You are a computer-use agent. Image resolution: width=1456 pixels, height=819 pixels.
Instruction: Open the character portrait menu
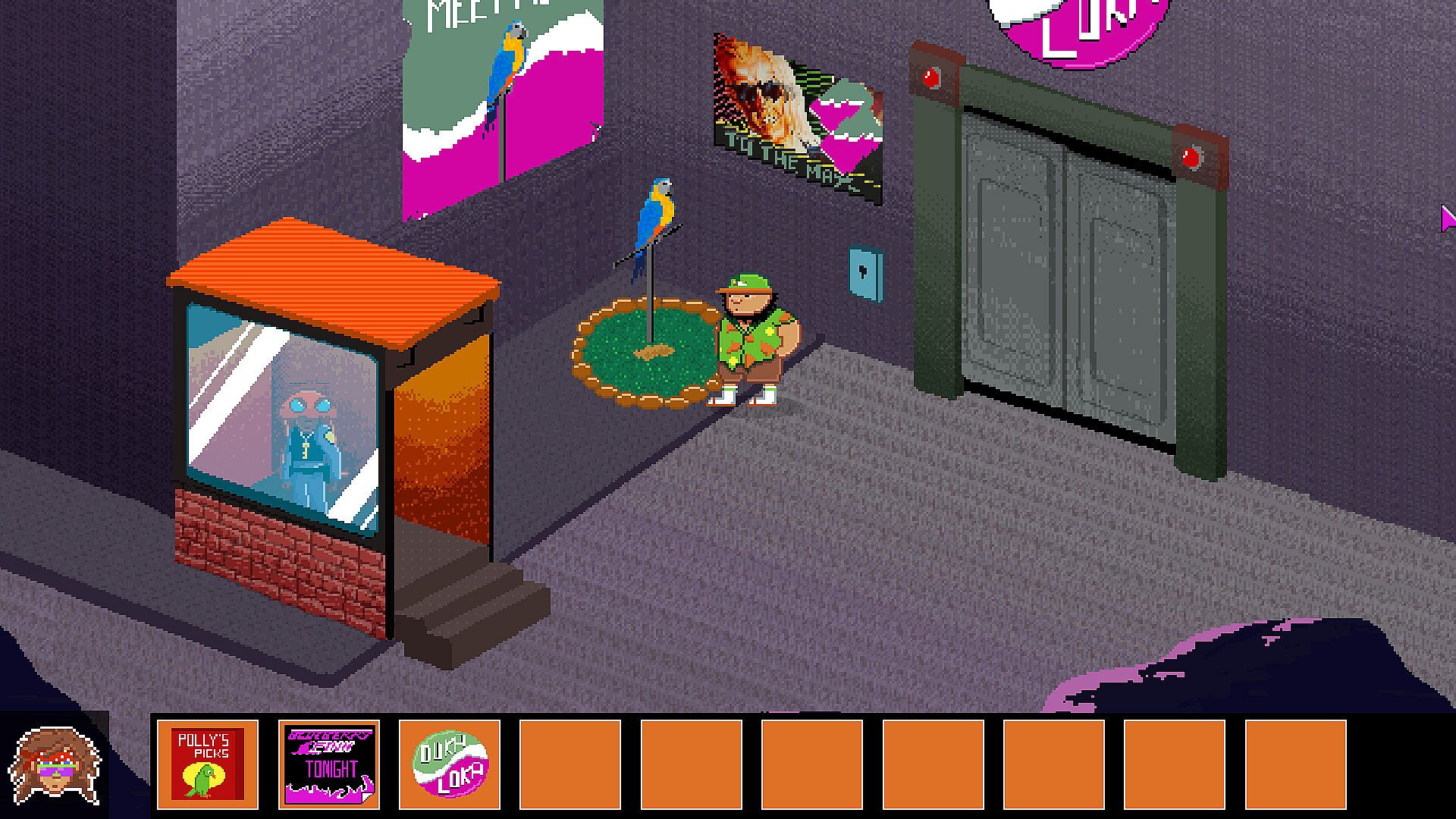tap(55, 766)
